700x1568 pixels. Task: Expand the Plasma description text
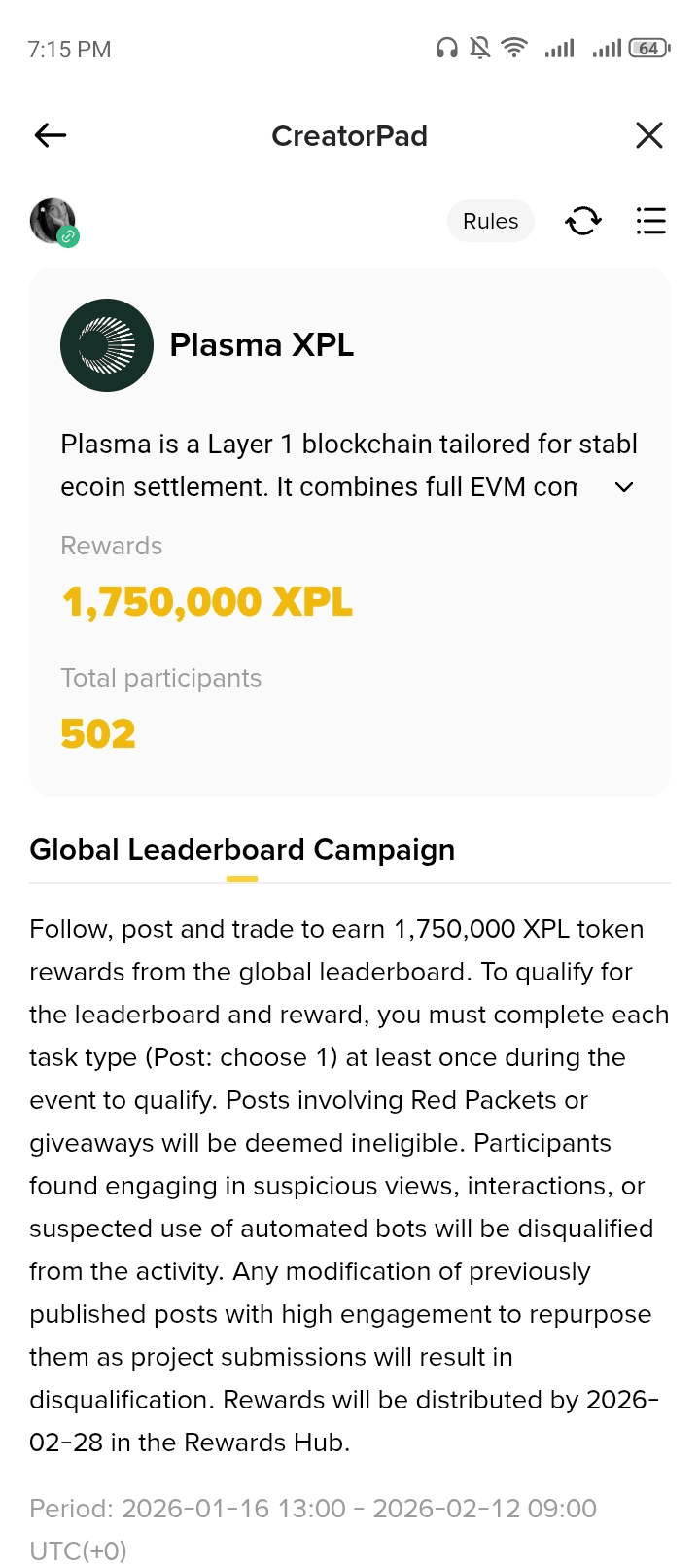624,487
